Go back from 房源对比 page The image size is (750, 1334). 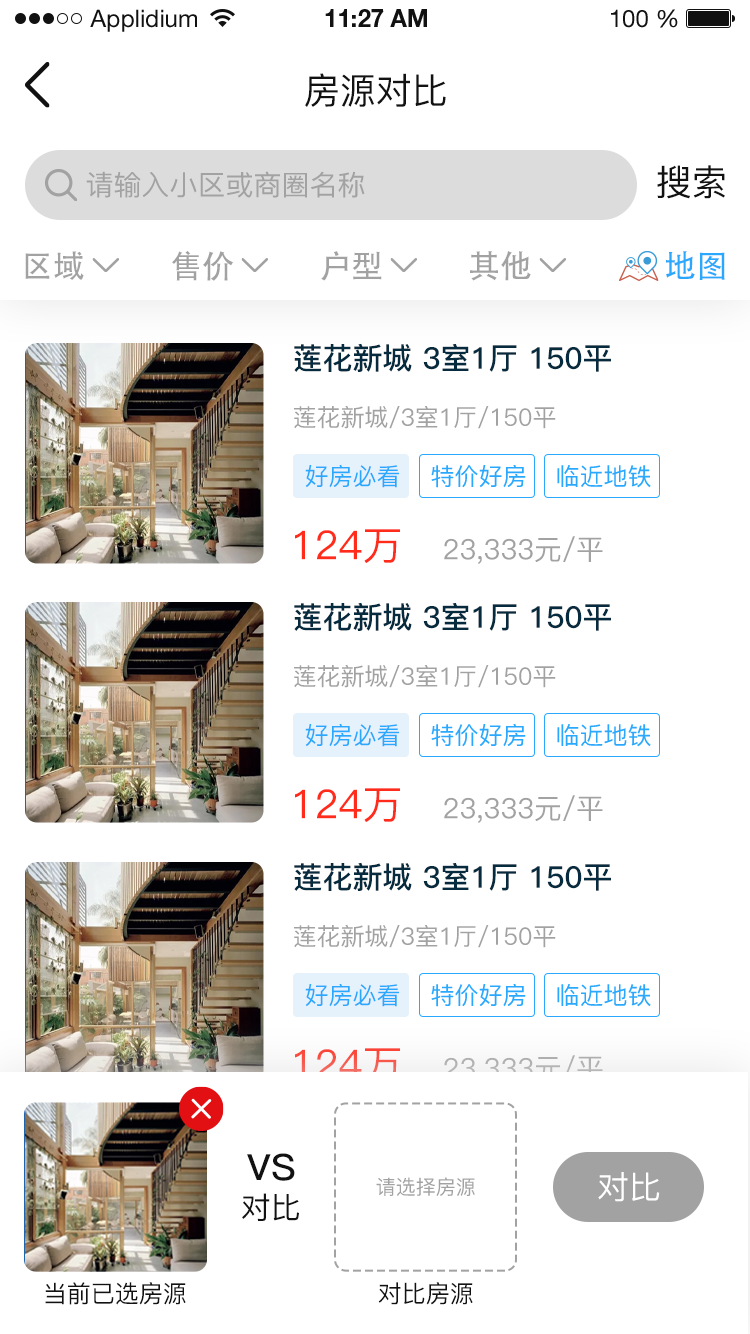38,86
